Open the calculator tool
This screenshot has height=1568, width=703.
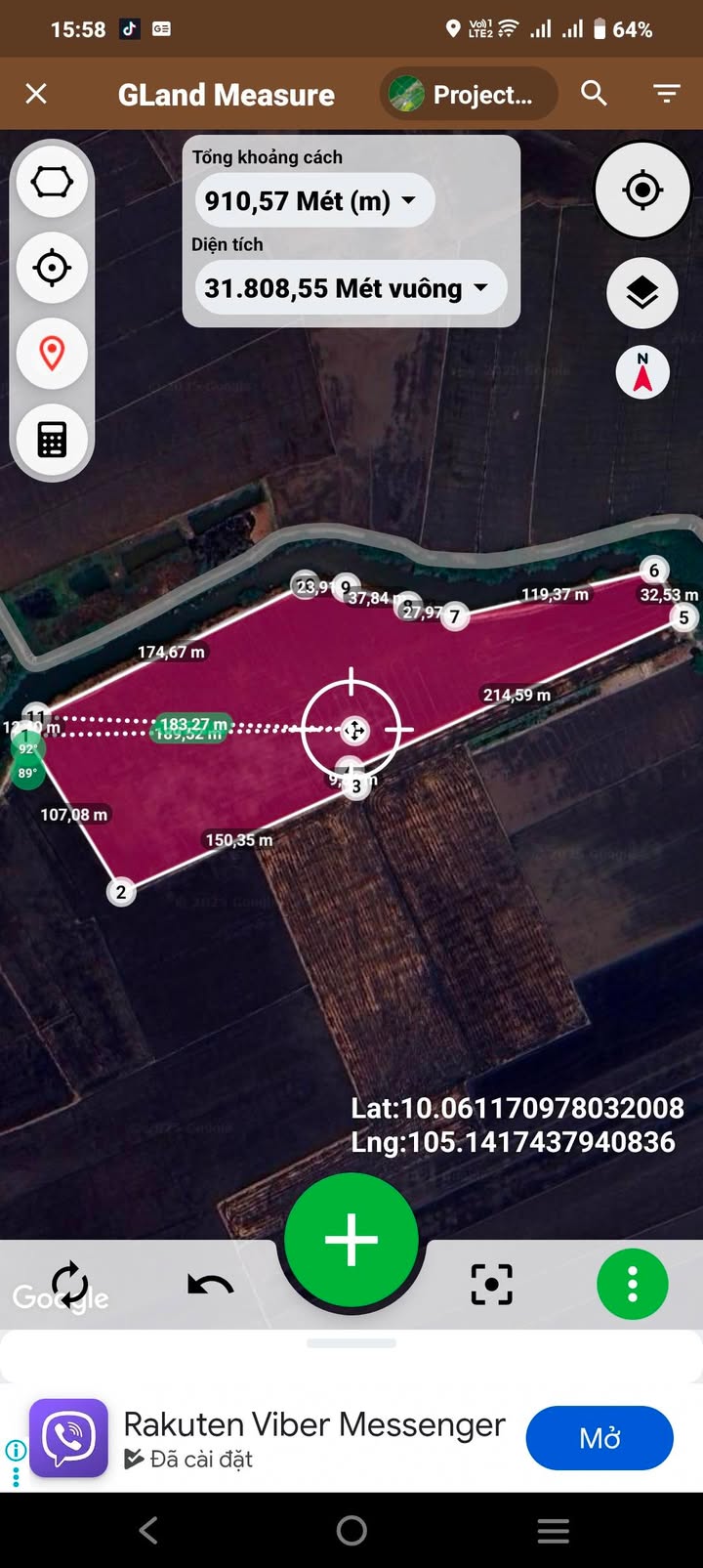pos(53,439)
